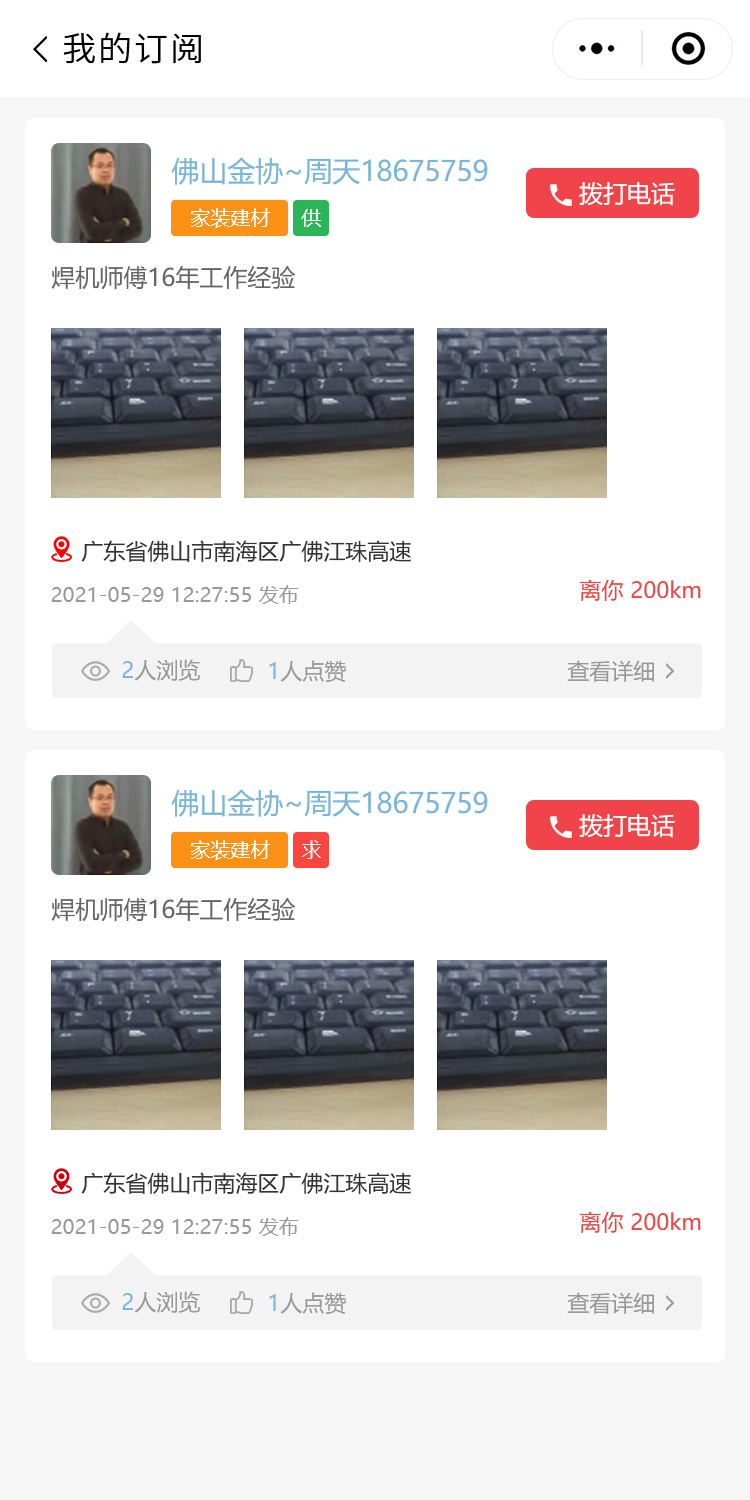Enlarge the last photo in the 求 post
Viewport: 750px width, 1500px height.
point(522,1045)
